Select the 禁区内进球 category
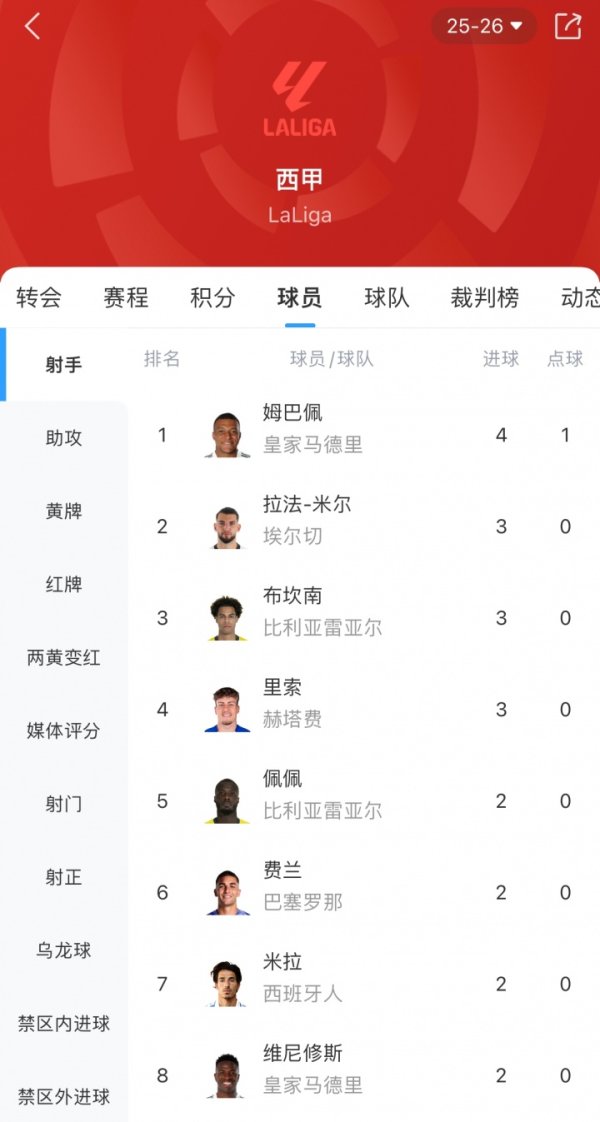The height and width of the screenshot is (1122, 600). pos(64,1023)
